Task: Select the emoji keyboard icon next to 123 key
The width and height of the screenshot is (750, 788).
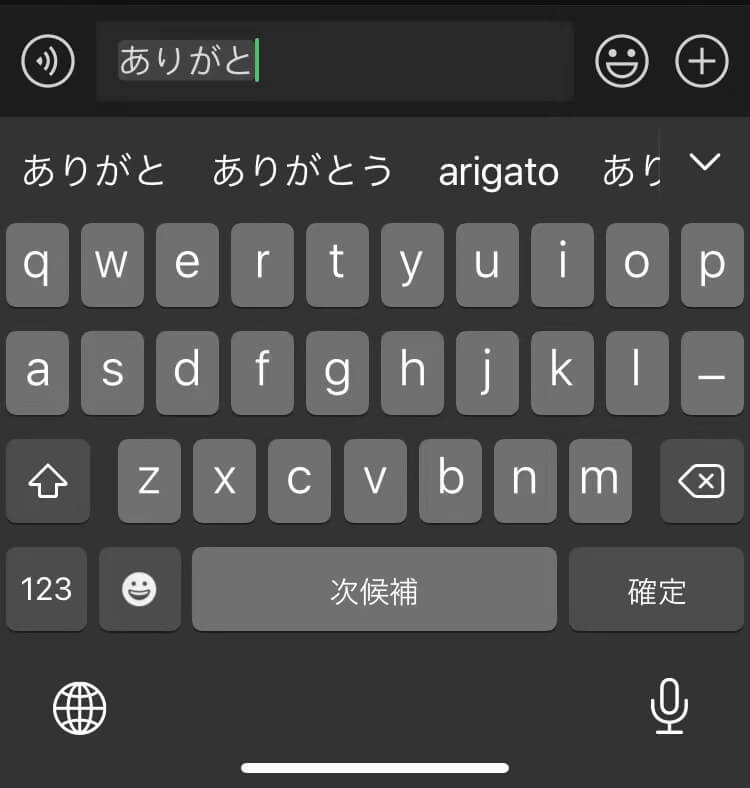Action: click(140, 590)
